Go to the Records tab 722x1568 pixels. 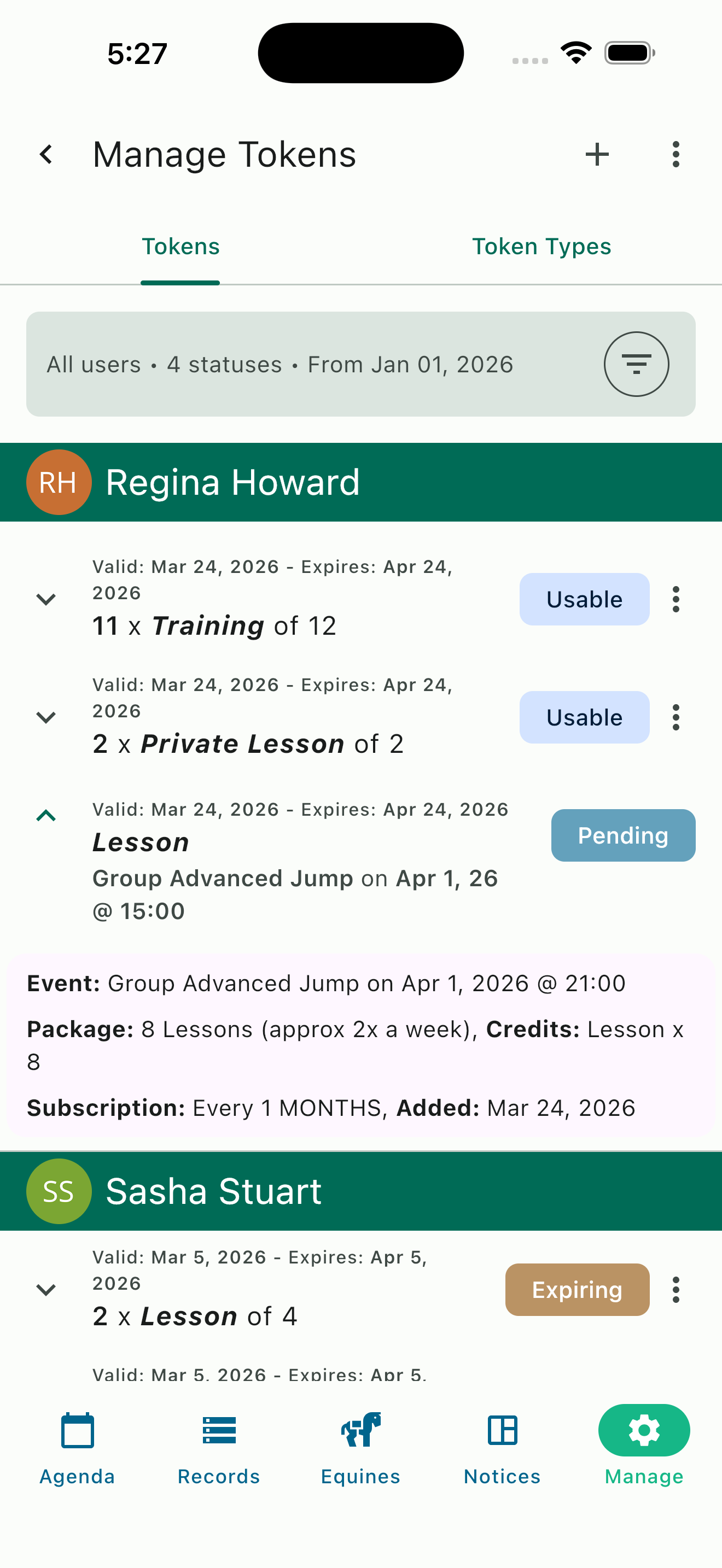coord(219,1448)
